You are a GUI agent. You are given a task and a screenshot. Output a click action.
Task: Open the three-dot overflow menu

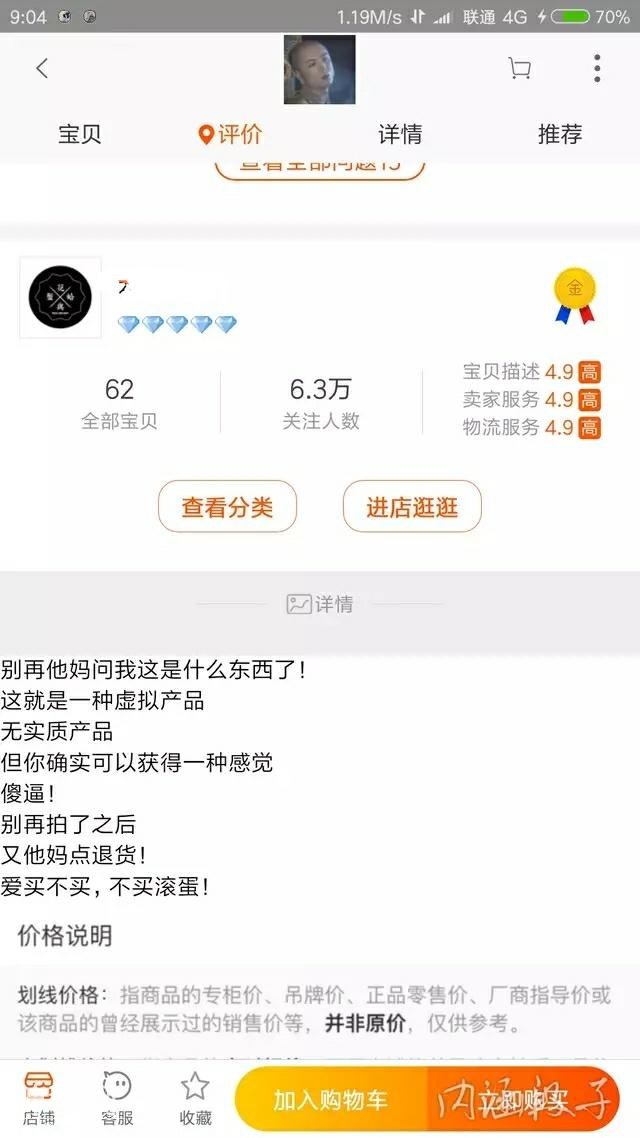597,68
